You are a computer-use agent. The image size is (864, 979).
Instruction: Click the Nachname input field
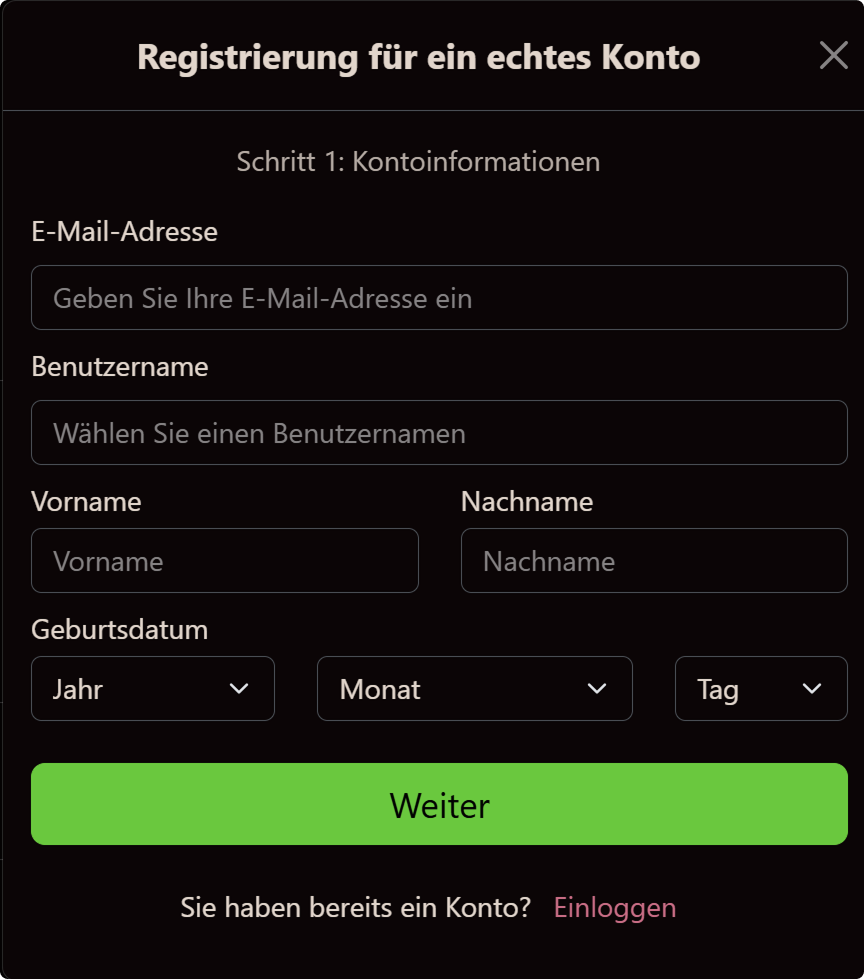(x=654, y=561)
